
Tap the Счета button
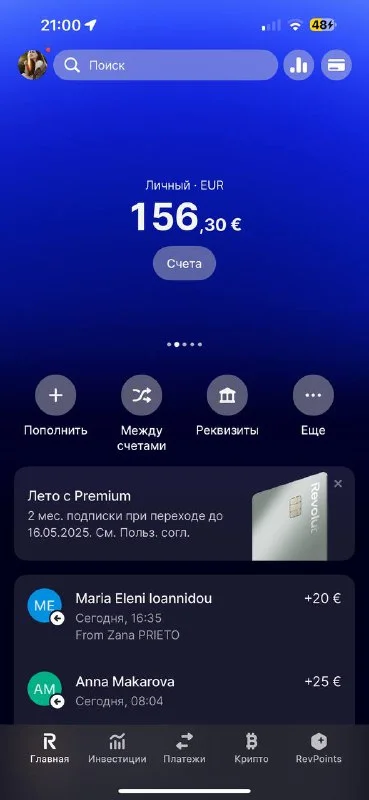pos(184,263)
